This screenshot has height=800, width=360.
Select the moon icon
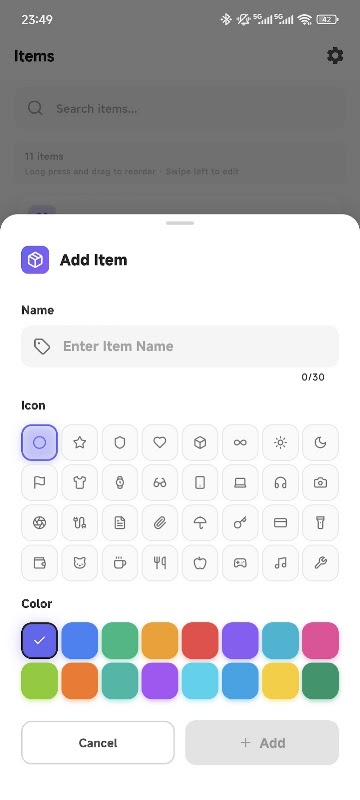pyautogui.click(x=320, y=442)
